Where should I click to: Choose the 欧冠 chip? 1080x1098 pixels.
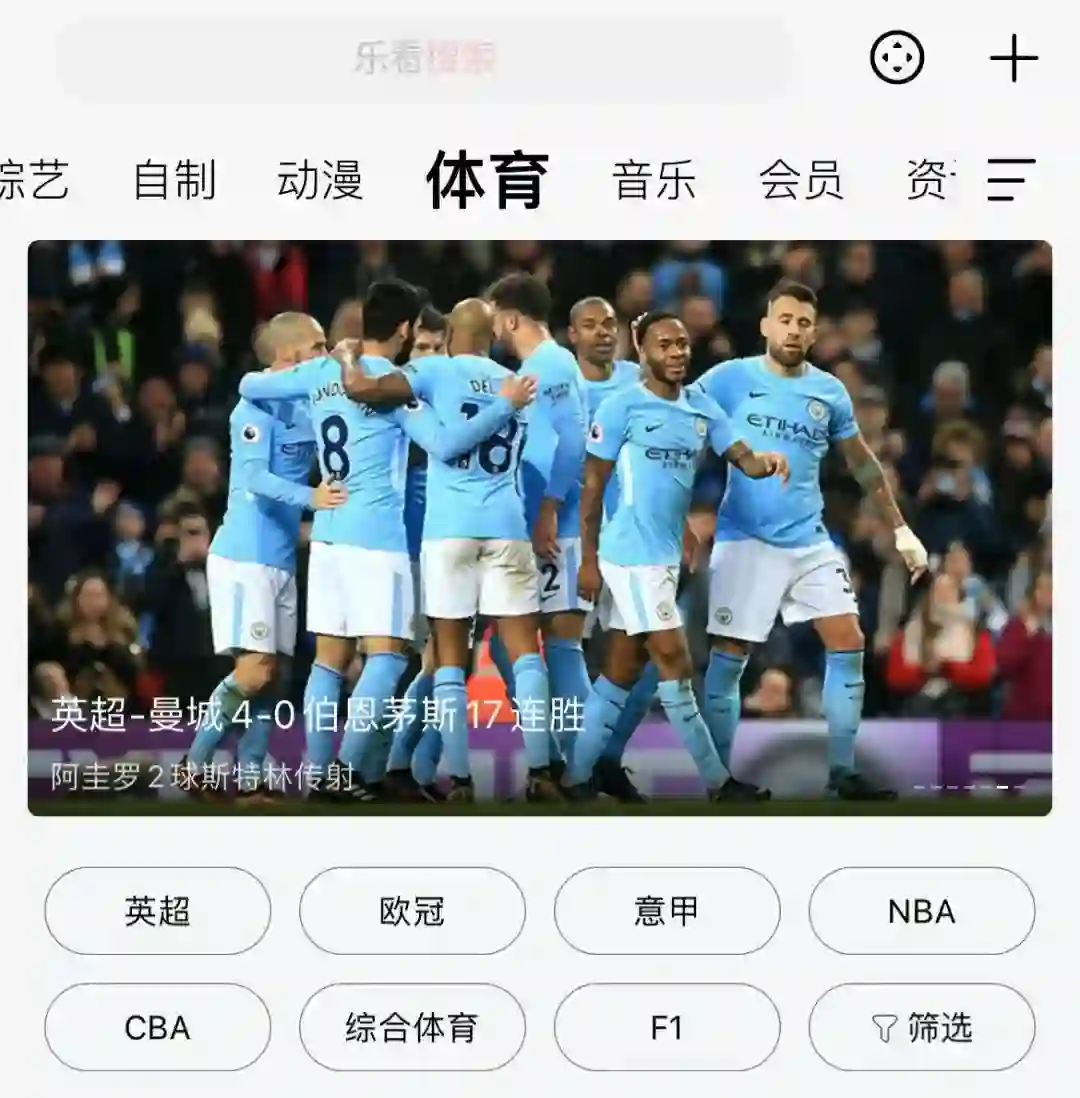[x=412, y=911]
